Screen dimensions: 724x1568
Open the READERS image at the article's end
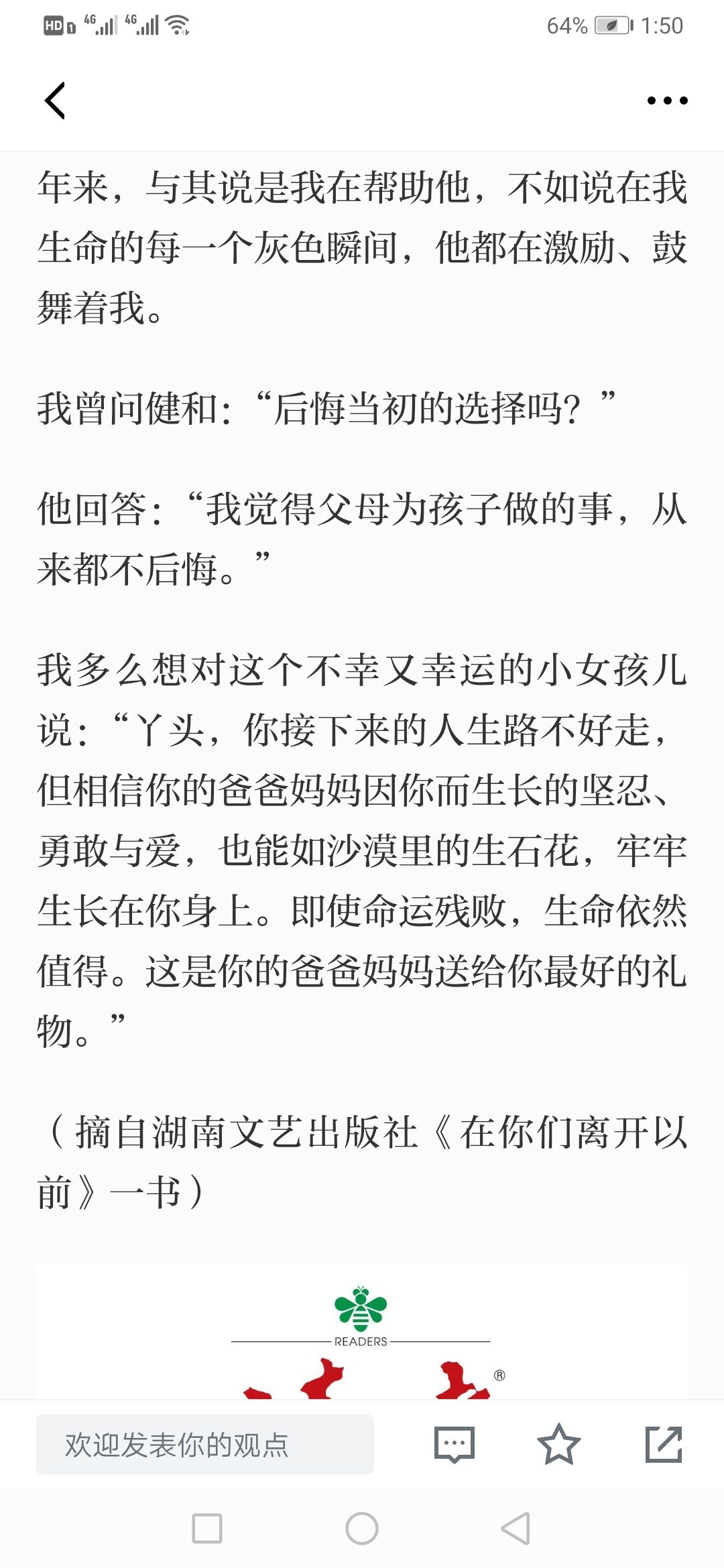pyautogui.click(x=362, y=1331)
